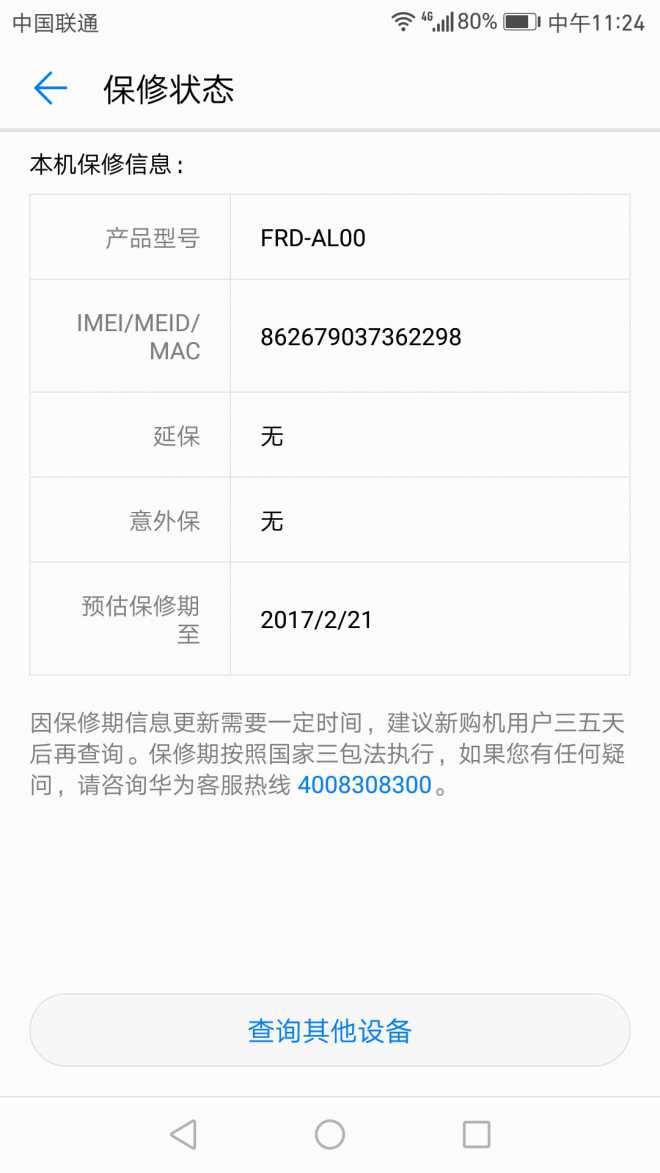The image size is (660, 1173).
Task: Tap the system back triangle
Action: click(x=183, y=1134)
